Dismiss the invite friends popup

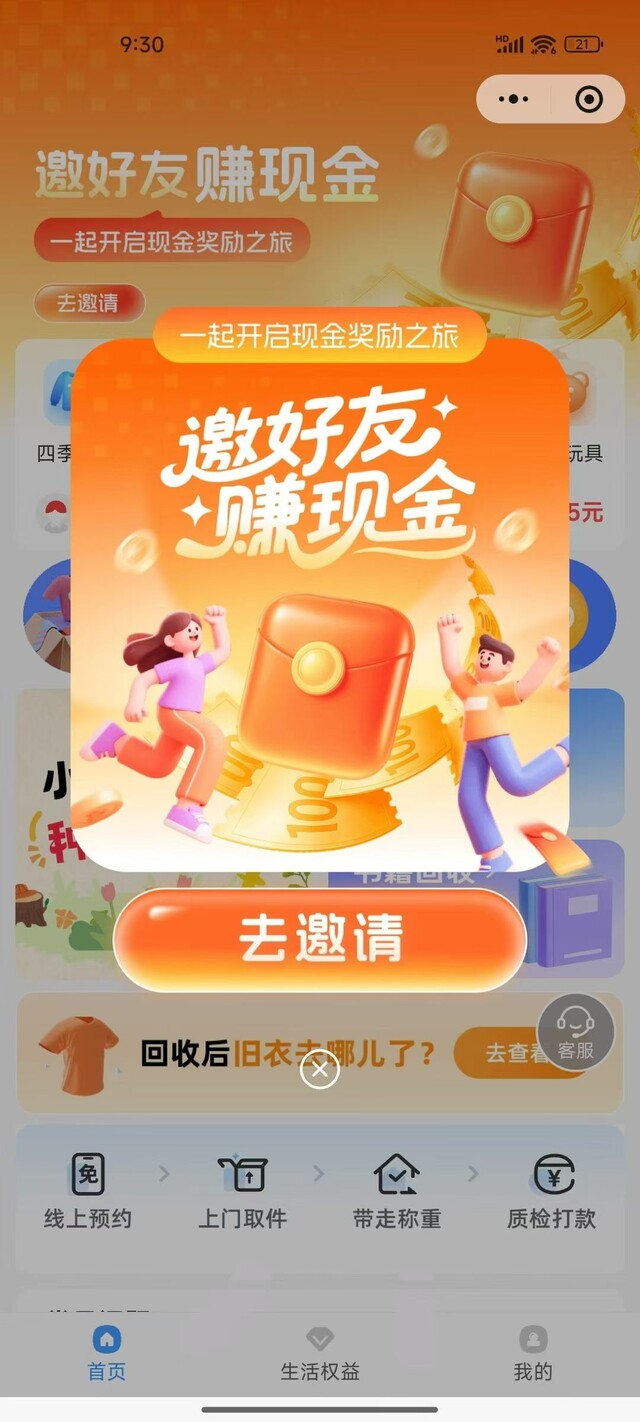coord(320,1070)
